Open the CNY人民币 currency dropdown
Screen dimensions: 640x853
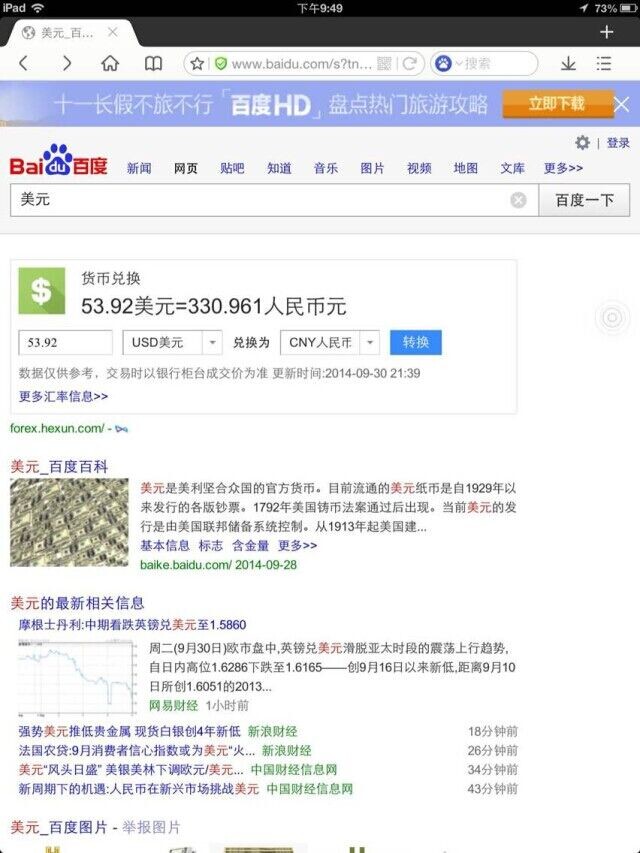[329, 342]
